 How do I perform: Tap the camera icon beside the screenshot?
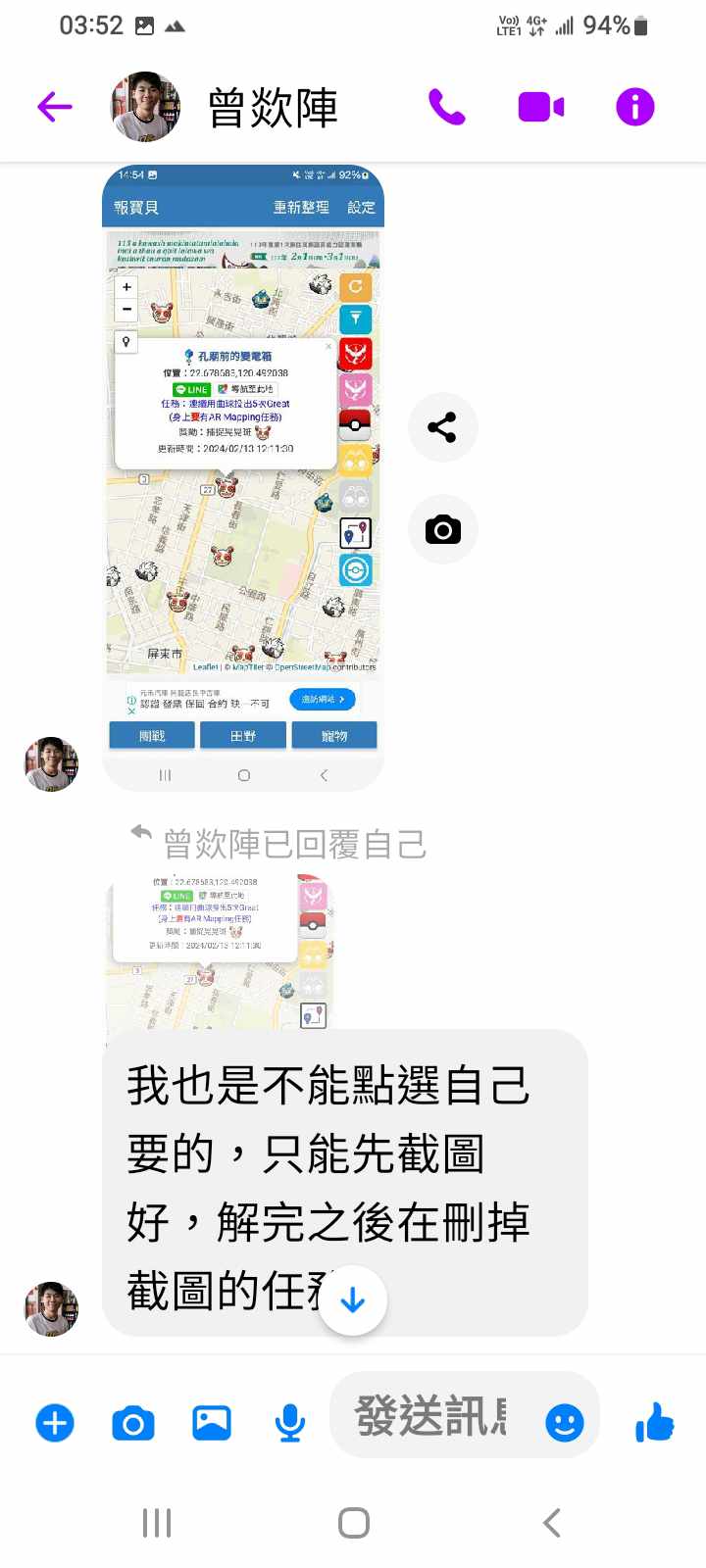point(442,530)
